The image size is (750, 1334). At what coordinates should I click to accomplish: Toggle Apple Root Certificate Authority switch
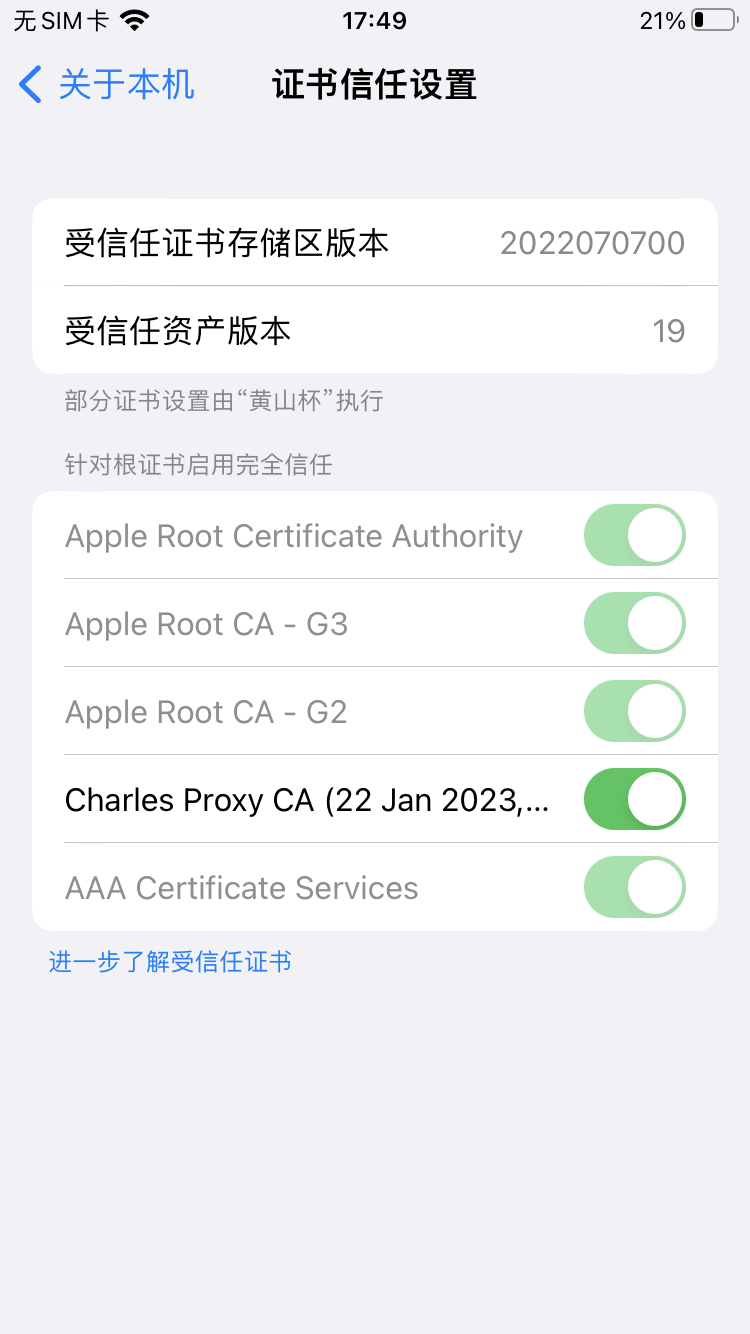pos(634,535)
